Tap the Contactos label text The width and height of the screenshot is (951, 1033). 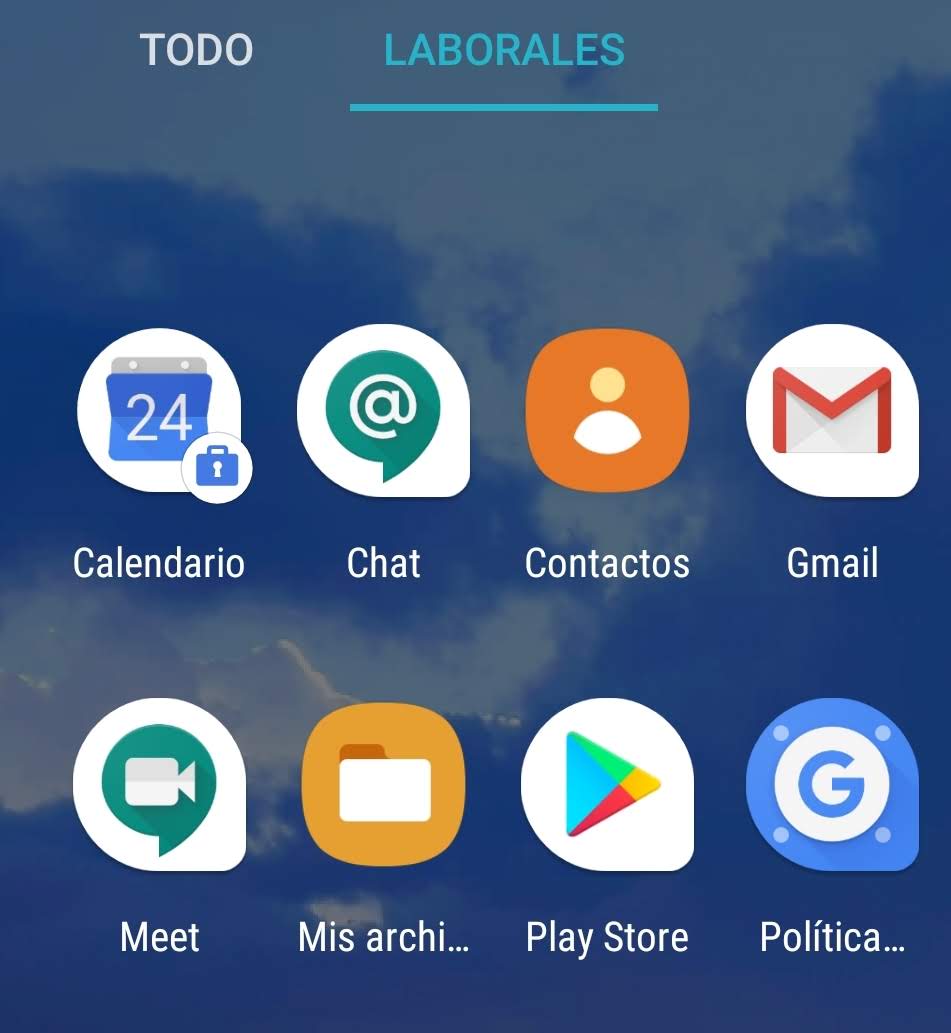coord(607,563)
